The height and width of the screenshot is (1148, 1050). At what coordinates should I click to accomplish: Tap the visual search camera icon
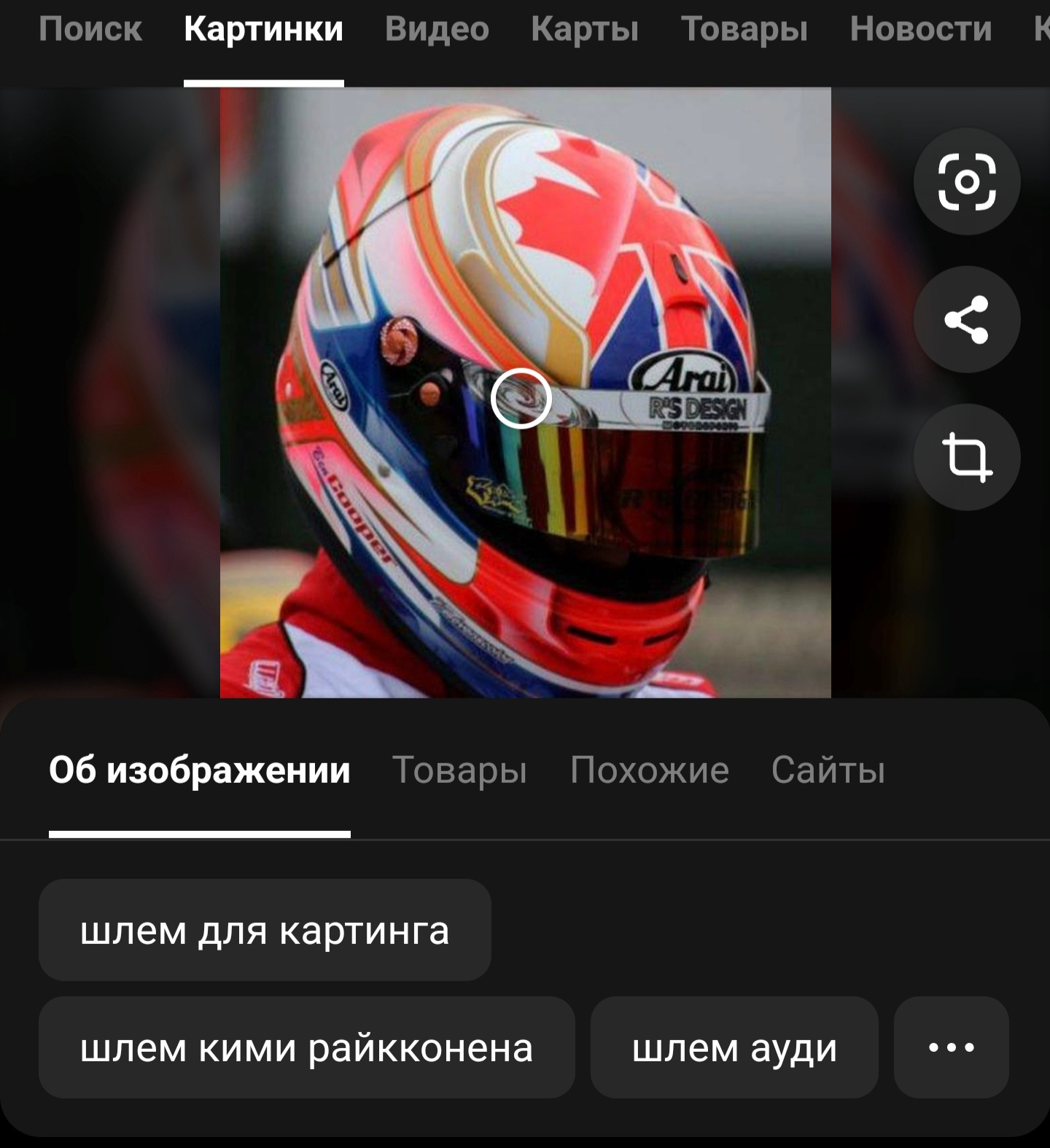tap(966, 181)
